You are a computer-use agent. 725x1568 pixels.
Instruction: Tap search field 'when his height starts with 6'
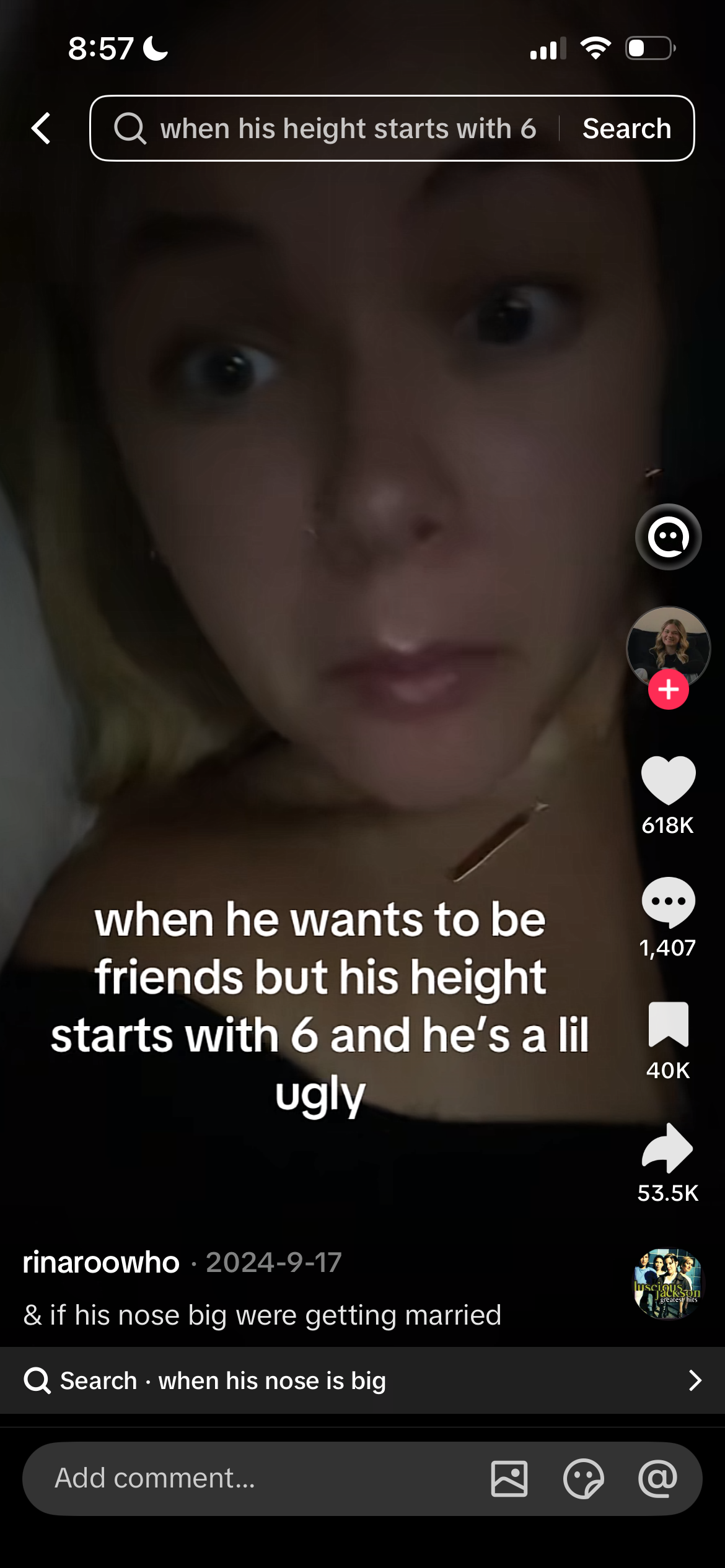[347, 128]
